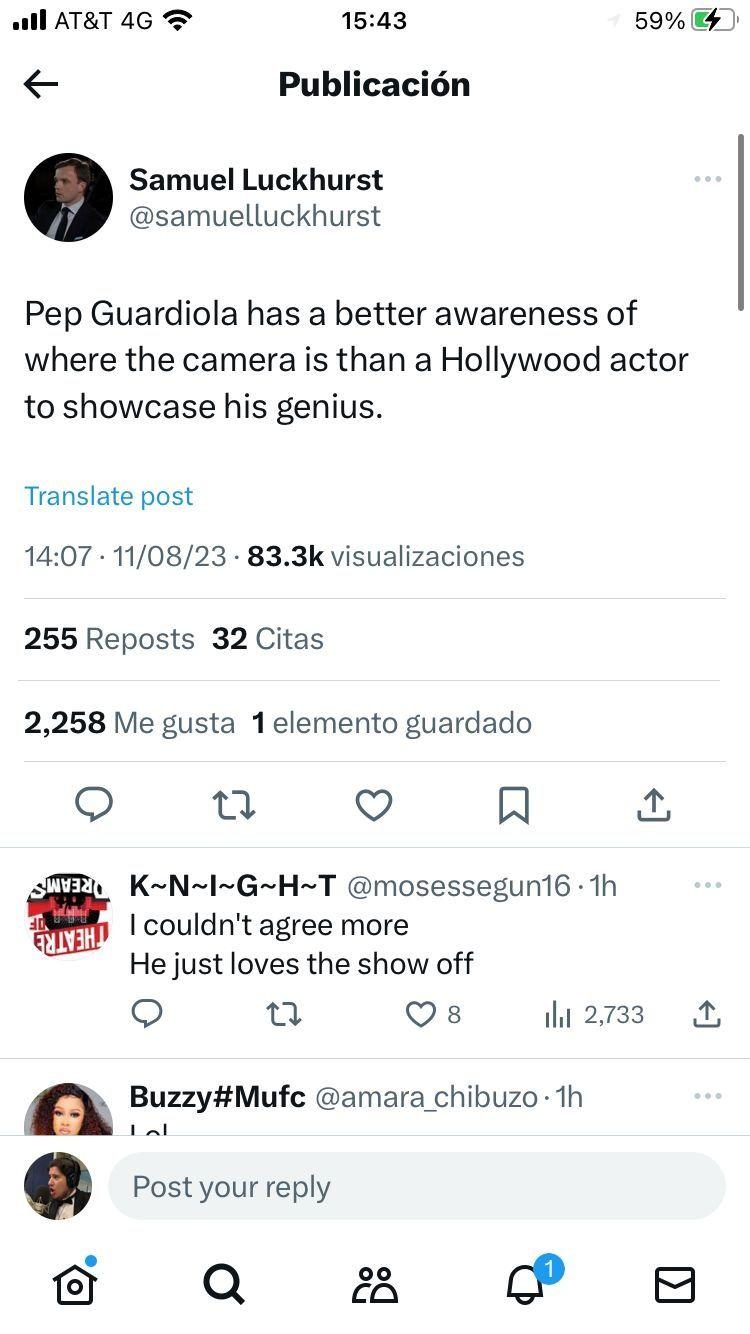Like Samuel Luckhurst's post
This screenshot has width=750, height=1334.
374,804
